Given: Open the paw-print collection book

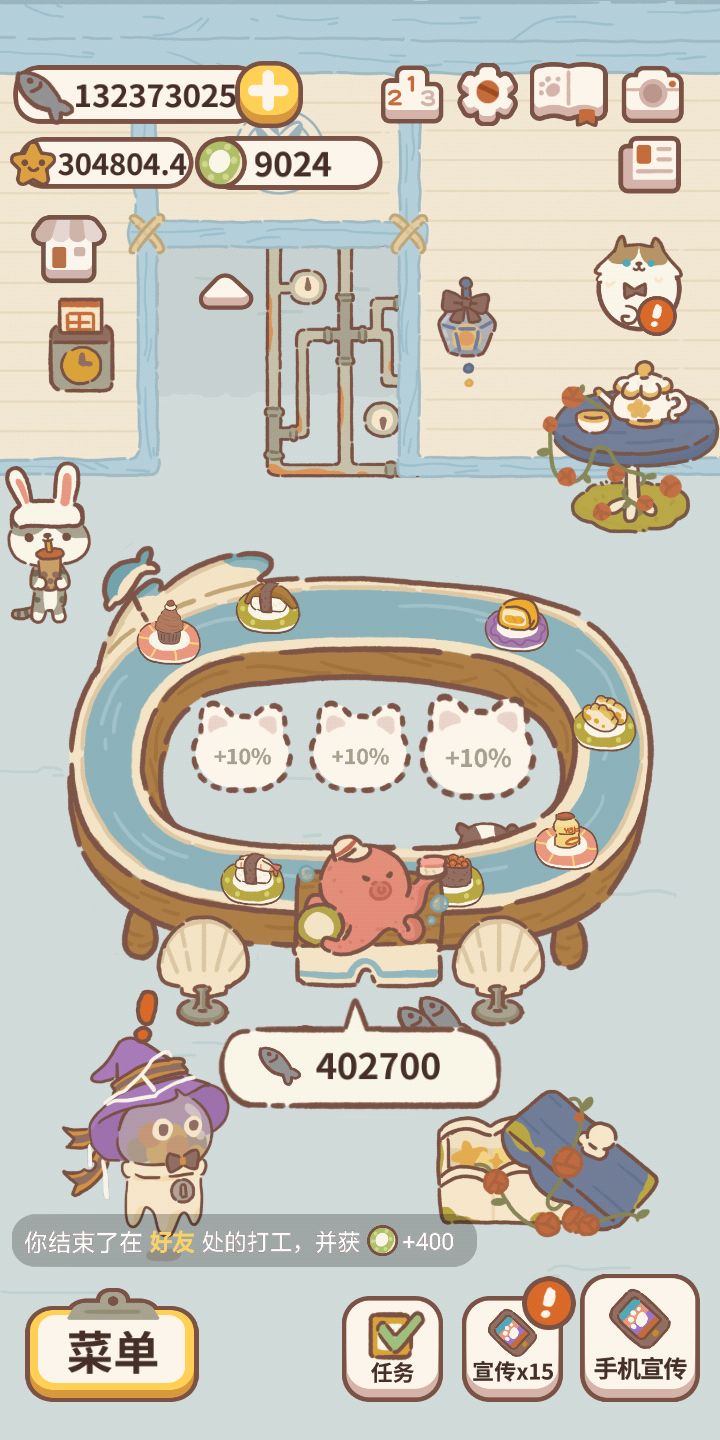Looking at the screenshot, I should 569,94.
